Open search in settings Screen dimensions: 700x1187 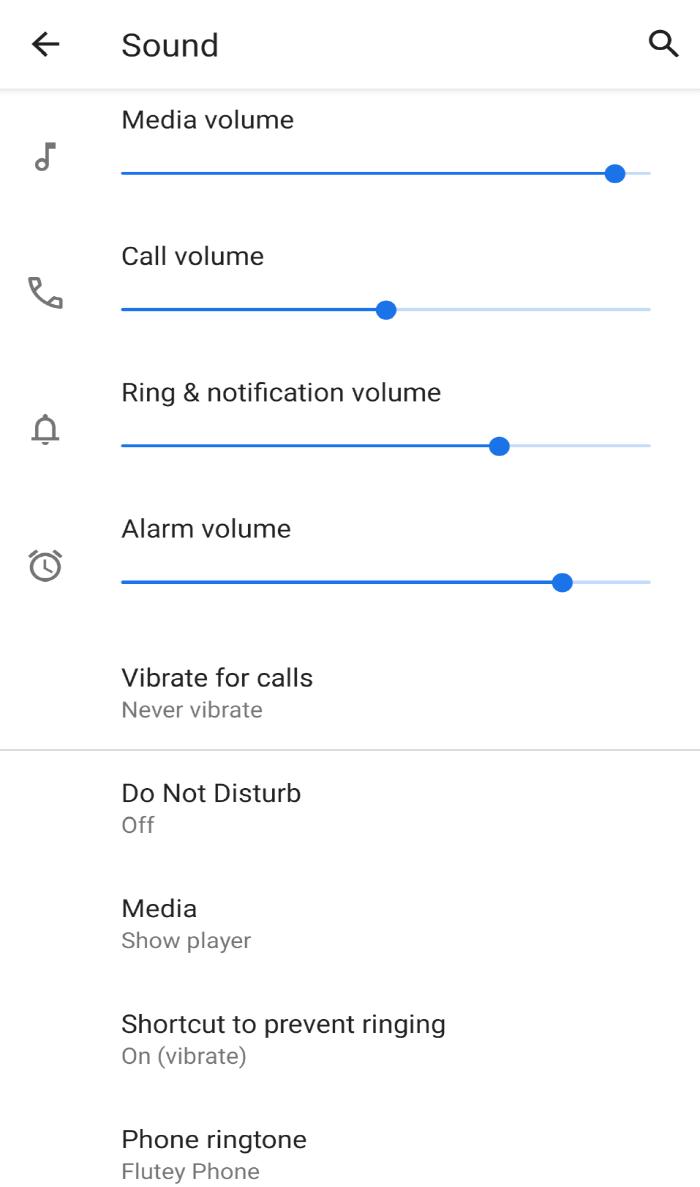[663, 44]
